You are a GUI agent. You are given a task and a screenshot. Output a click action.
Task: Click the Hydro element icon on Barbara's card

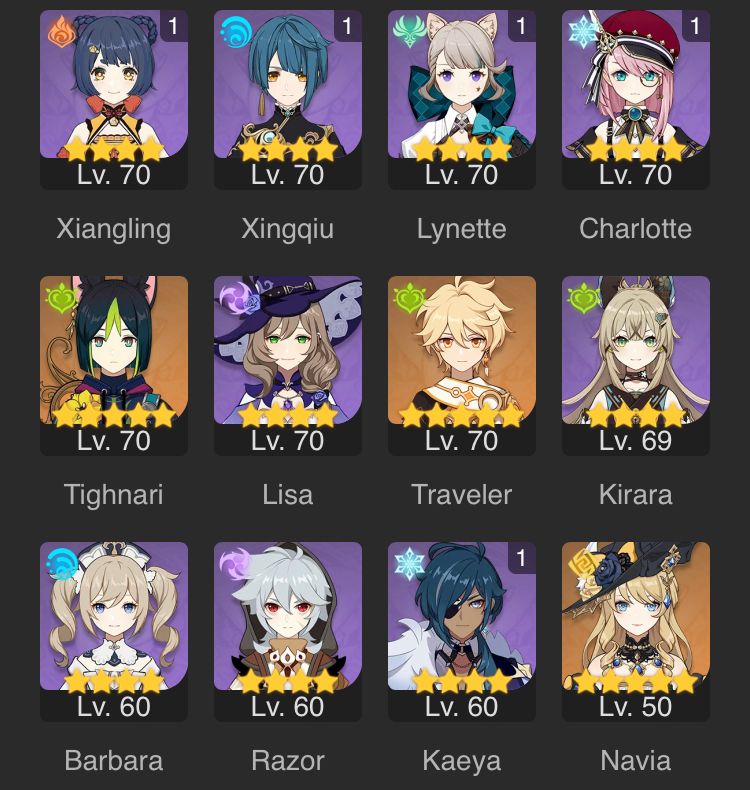coord(63,563)
